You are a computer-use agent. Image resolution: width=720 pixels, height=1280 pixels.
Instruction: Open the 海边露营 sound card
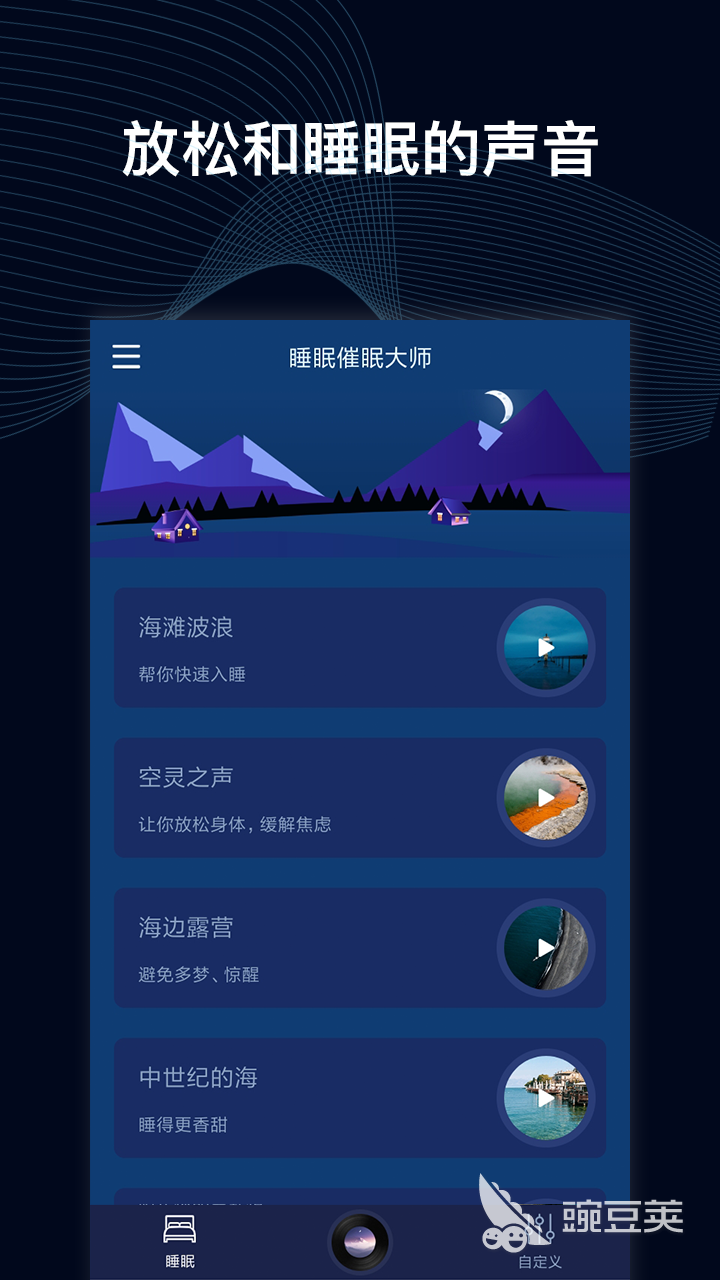pyautogui.click(x=300, y=948)
